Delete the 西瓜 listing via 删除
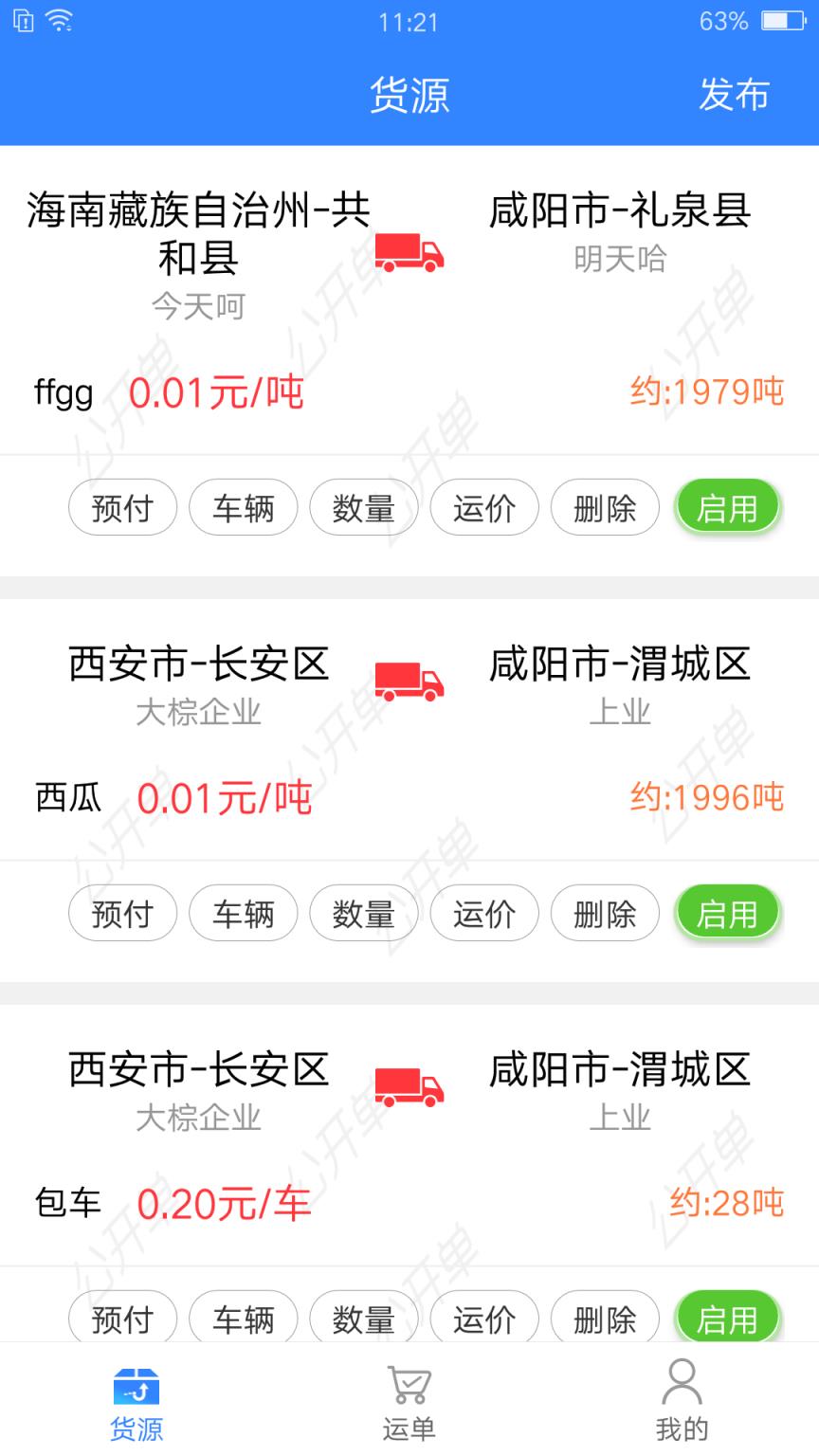The image size is (819, 1456). (605, 913)
